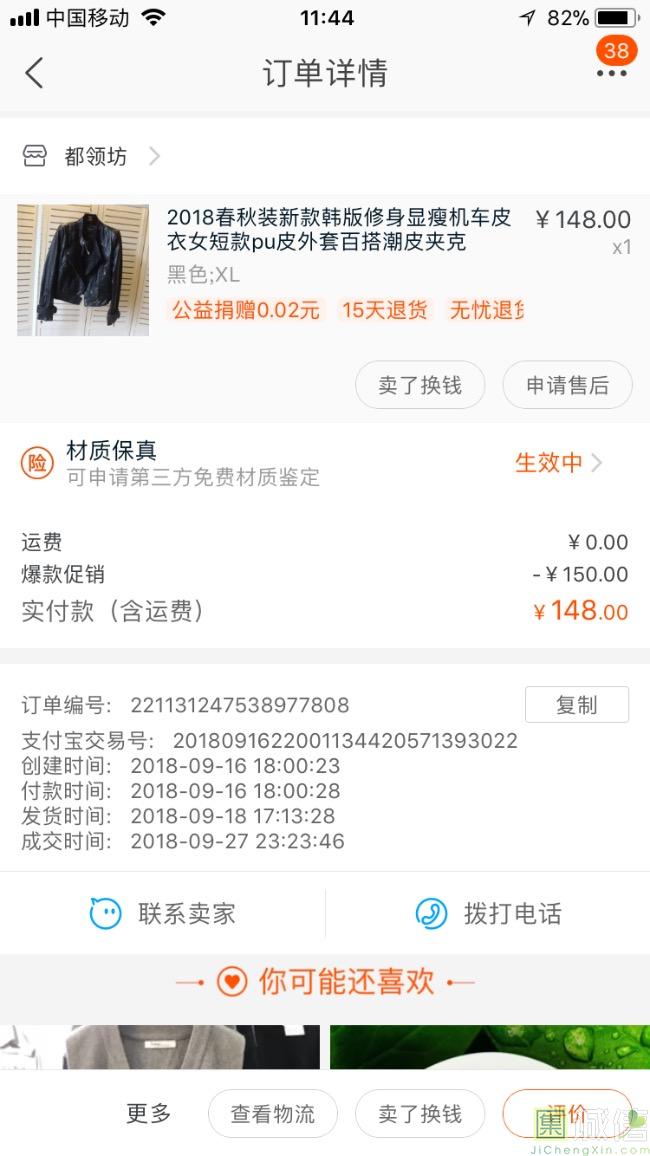View shipping logistics with 查看物流
650x1156 pixels.
(x=273, y=1113)
